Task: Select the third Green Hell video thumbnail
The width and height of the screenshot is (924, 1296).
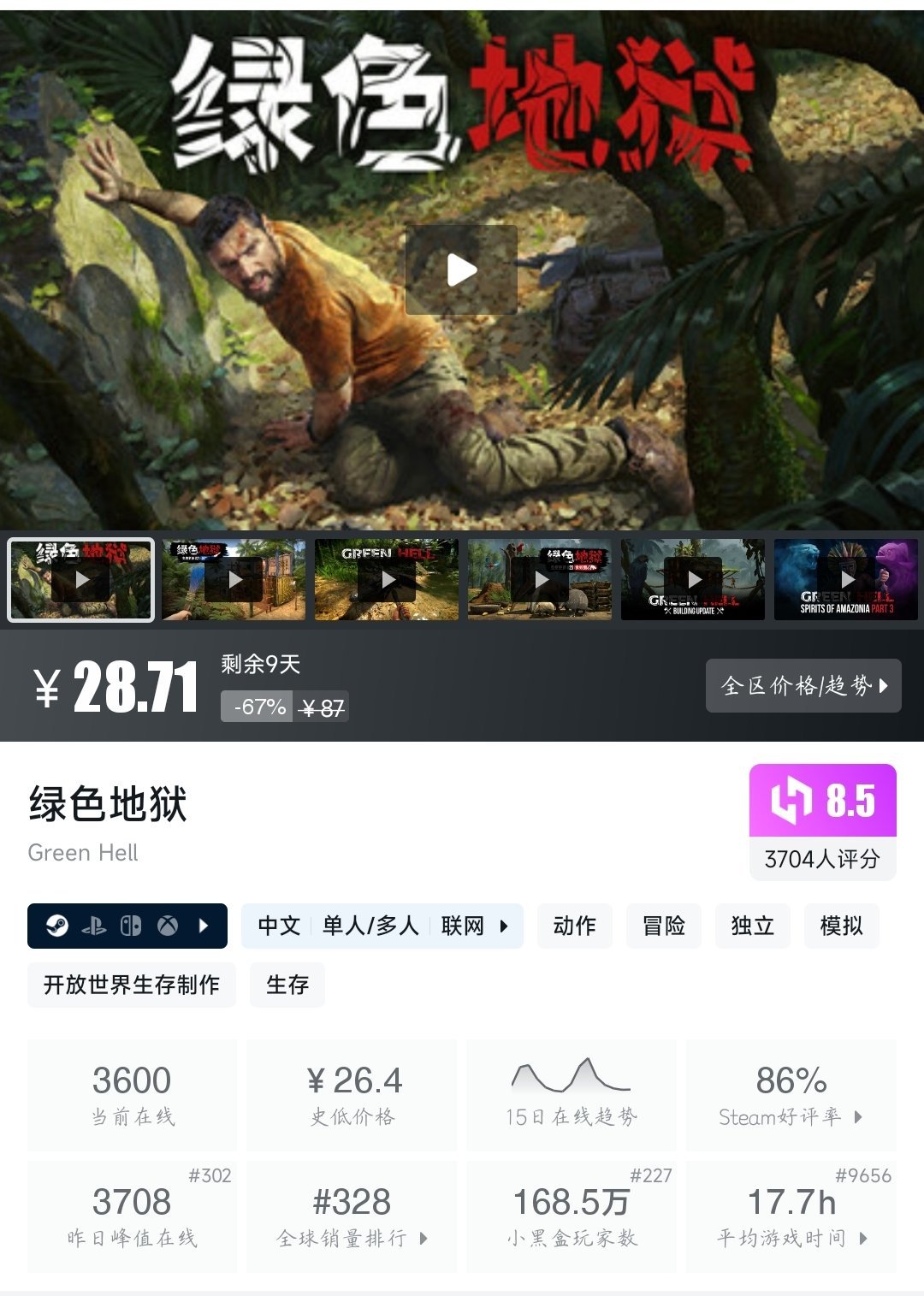Action: (x=387, y=579)
